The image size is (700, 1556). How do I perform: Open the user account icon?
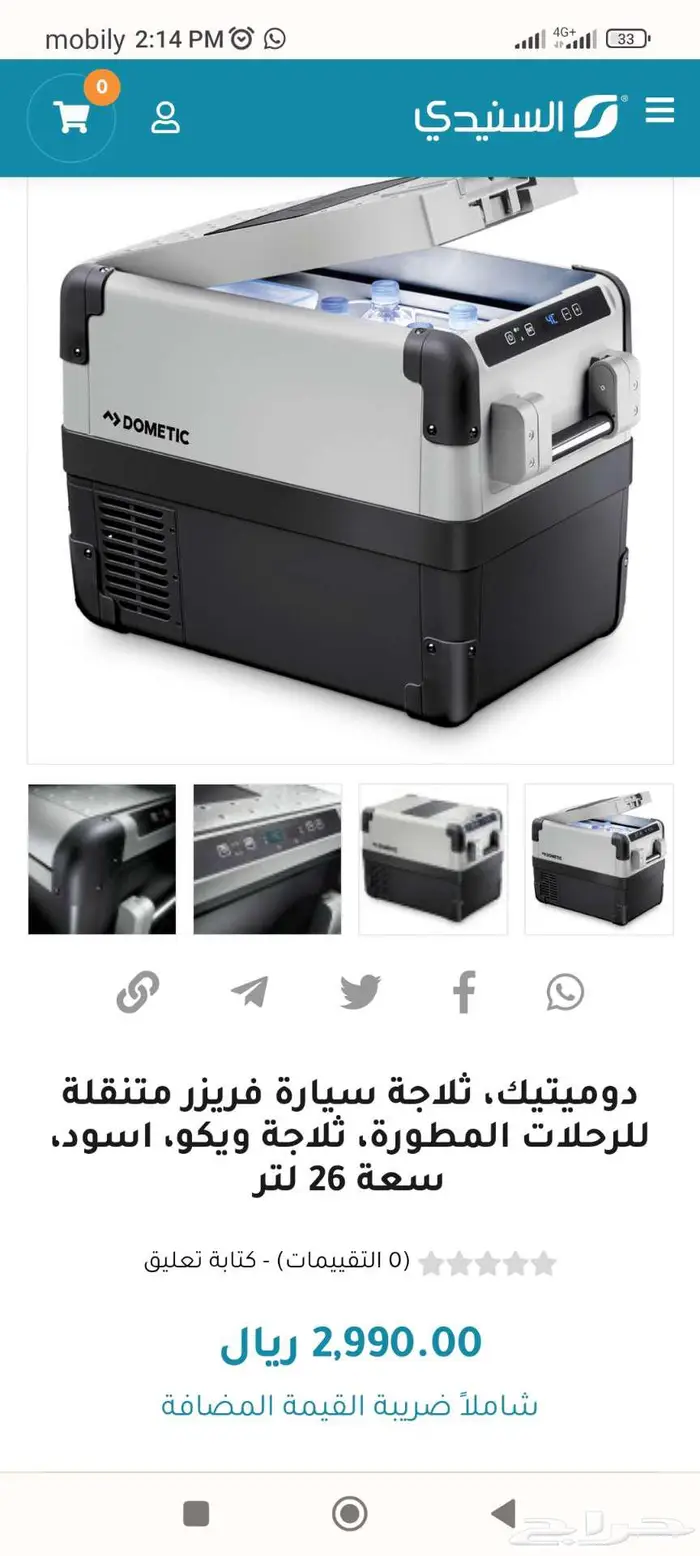coord(165,117)
